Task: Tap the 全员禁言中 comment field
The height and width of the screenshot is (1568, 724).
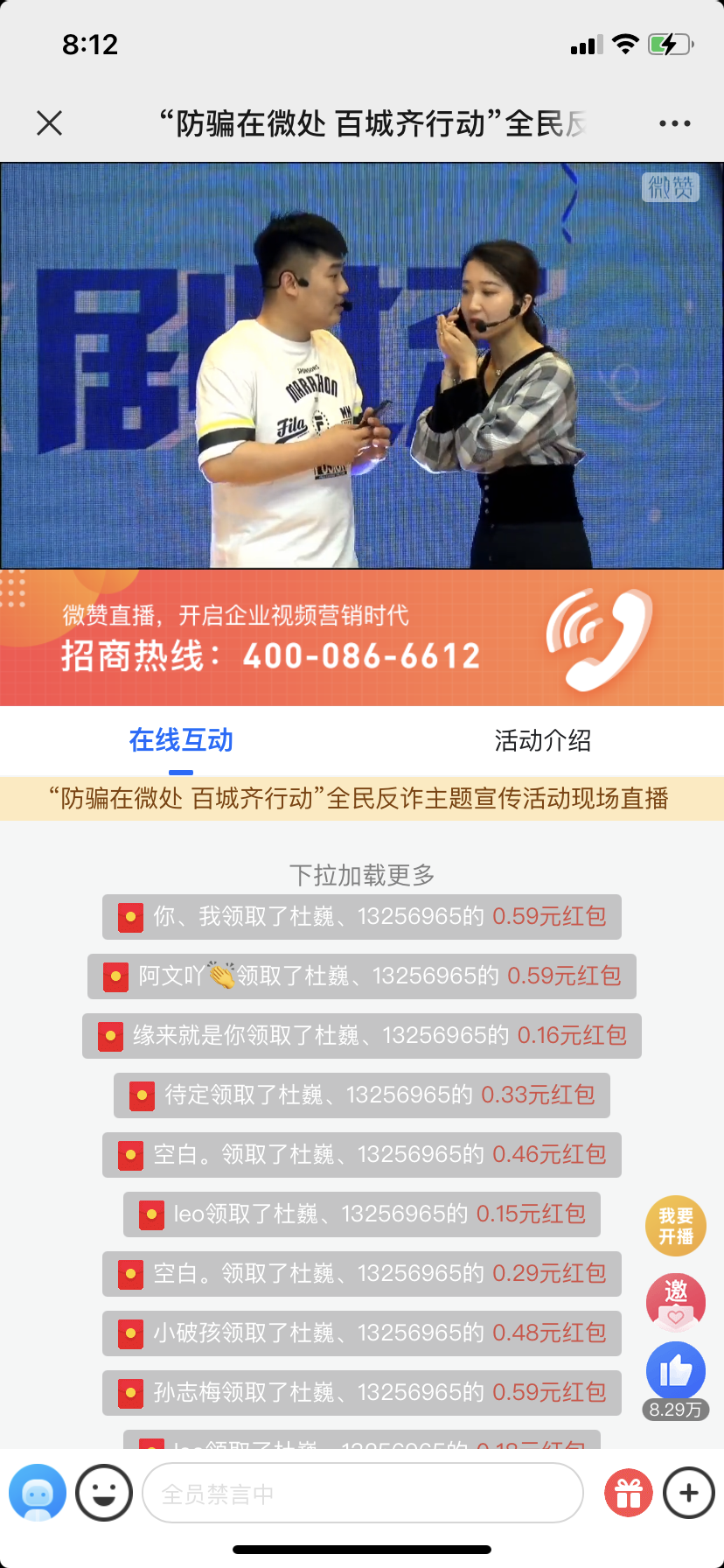Action: coord(362,1493)
